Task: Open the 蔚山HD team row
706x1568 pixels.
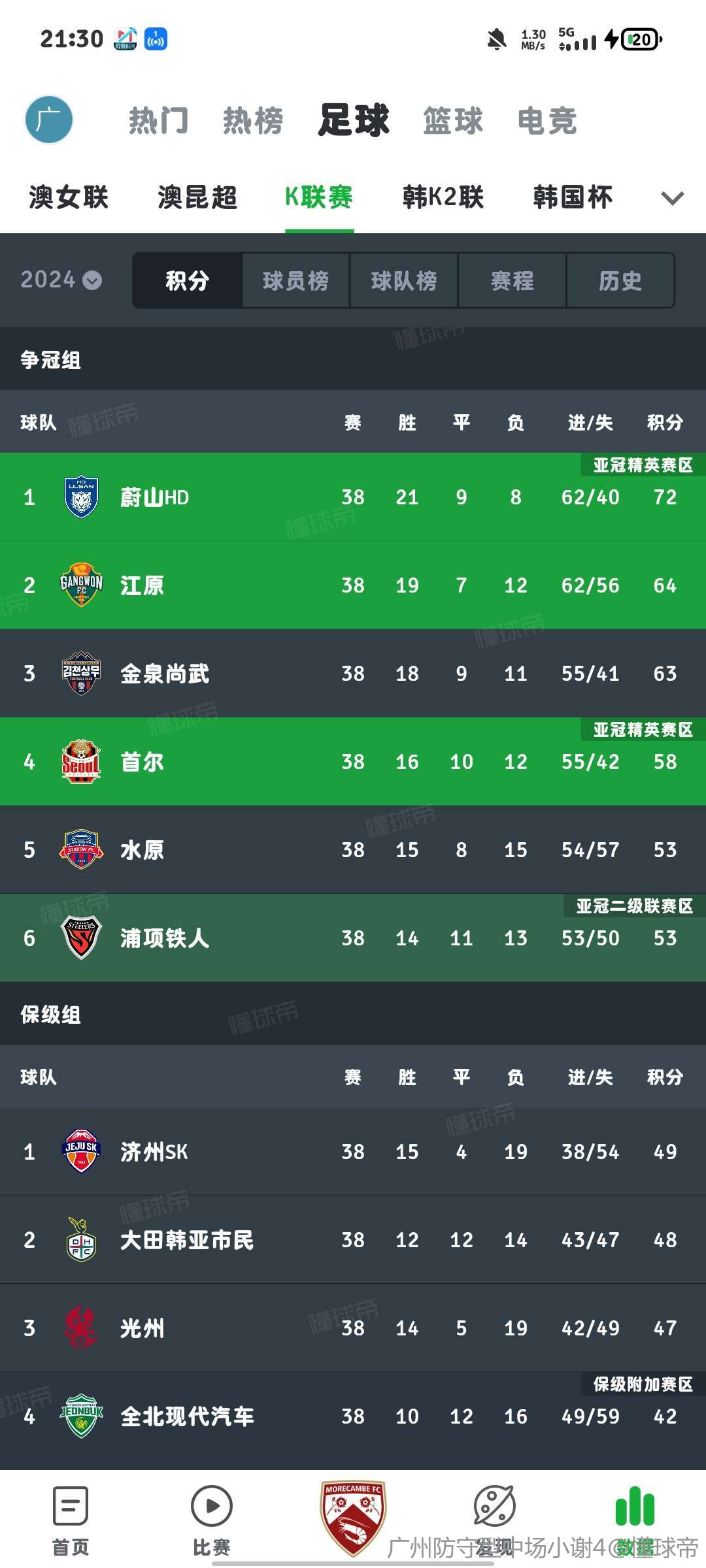Action: (353, 497)
